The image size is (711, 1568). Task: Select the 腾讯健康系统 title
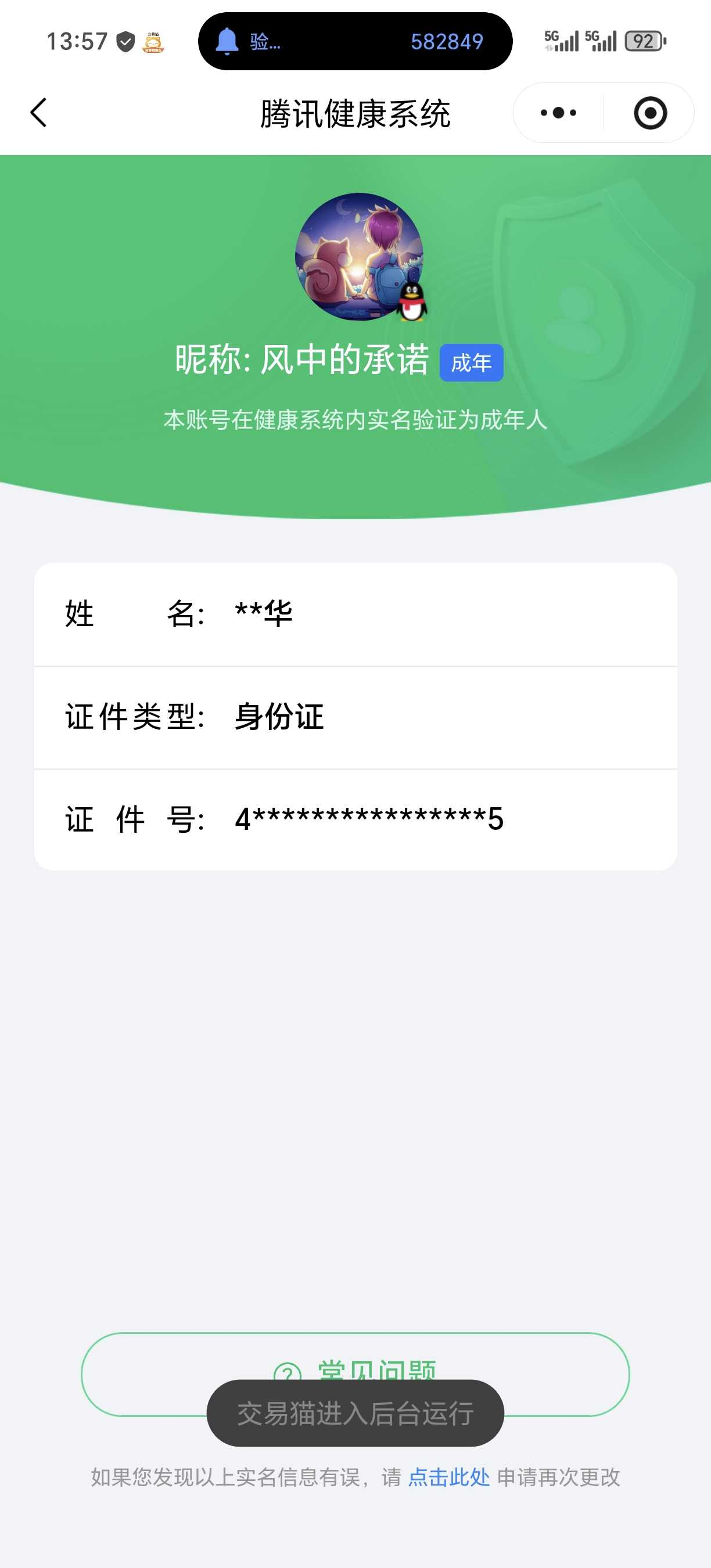coord(355,114)
